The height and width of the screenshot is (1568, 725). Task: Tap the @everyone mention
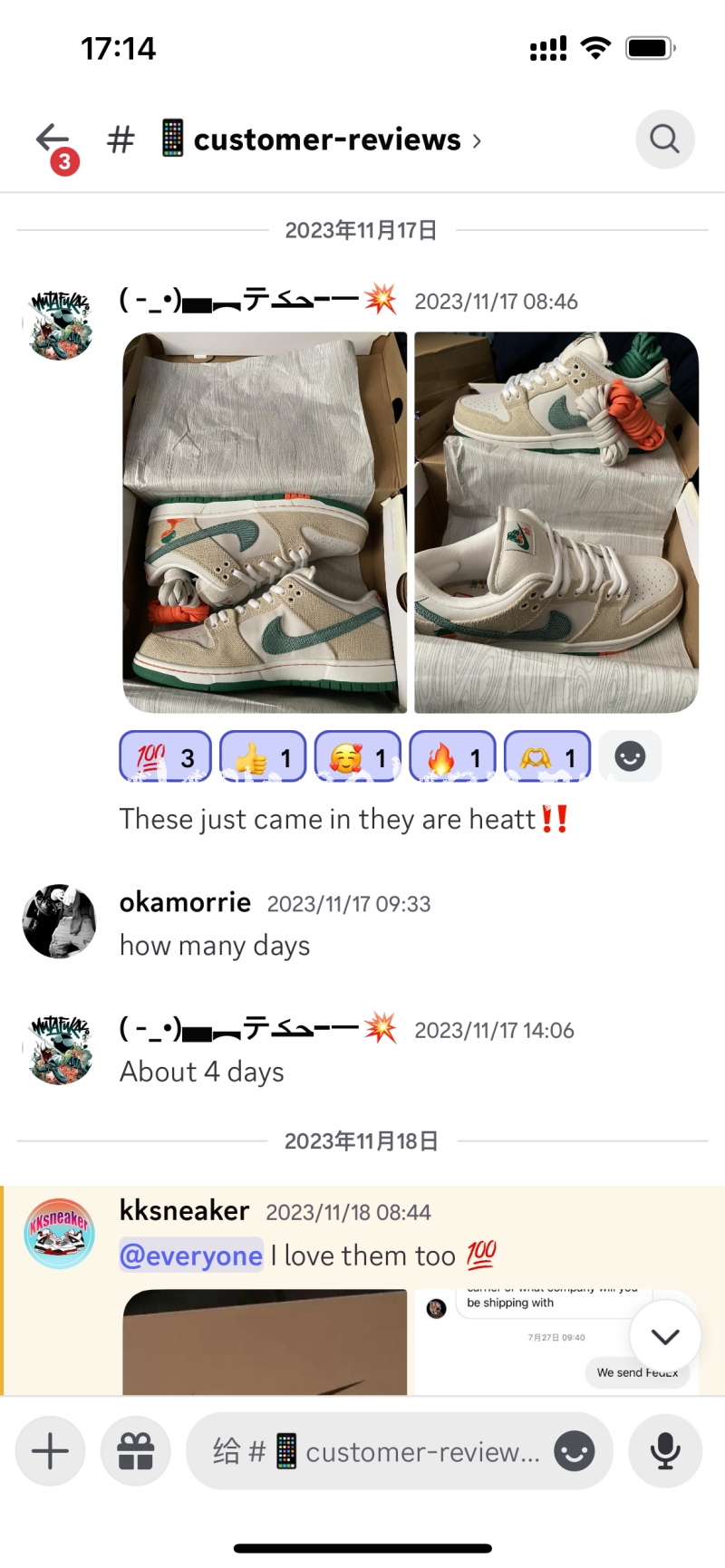click(191, 1255)
